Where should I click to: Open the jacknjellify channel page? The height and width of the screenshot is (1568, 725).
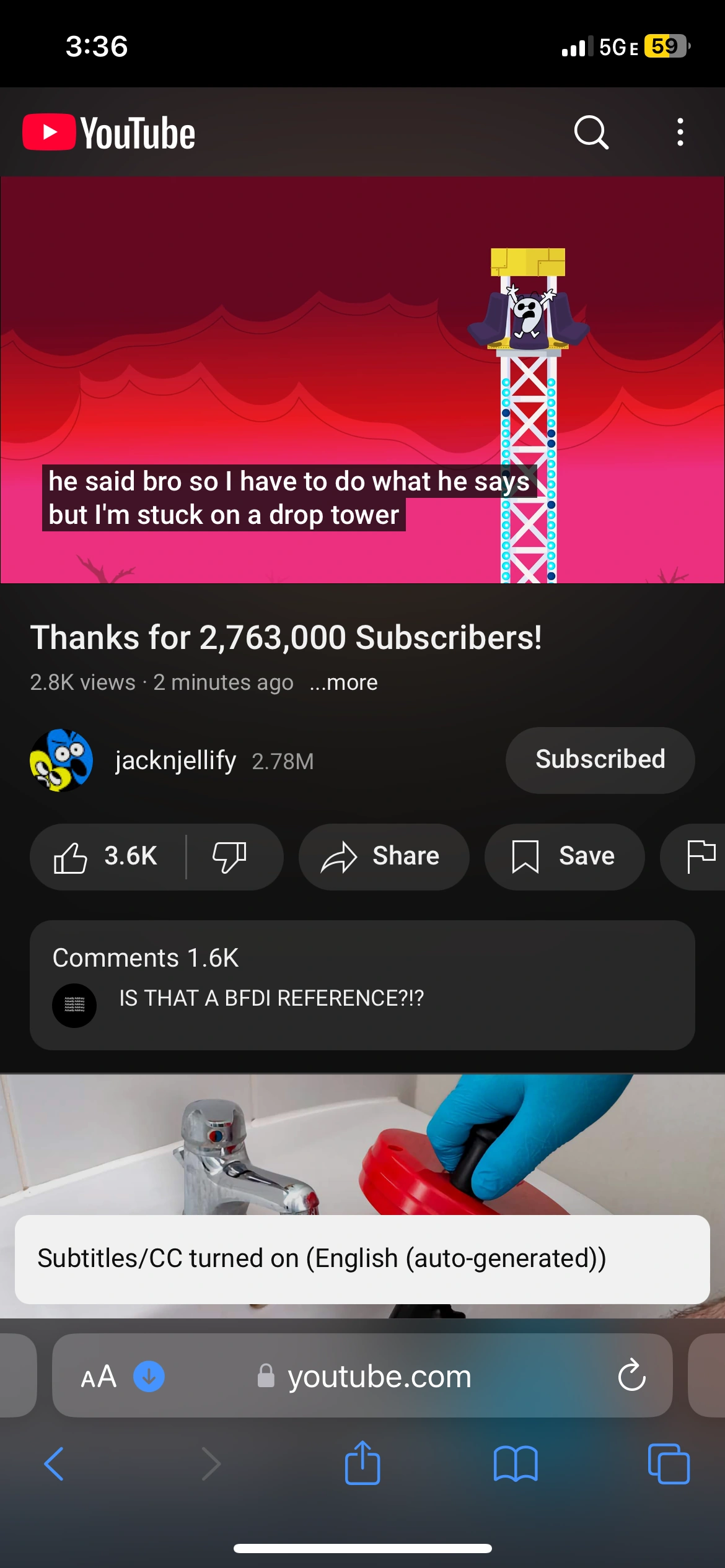(175, 760)
